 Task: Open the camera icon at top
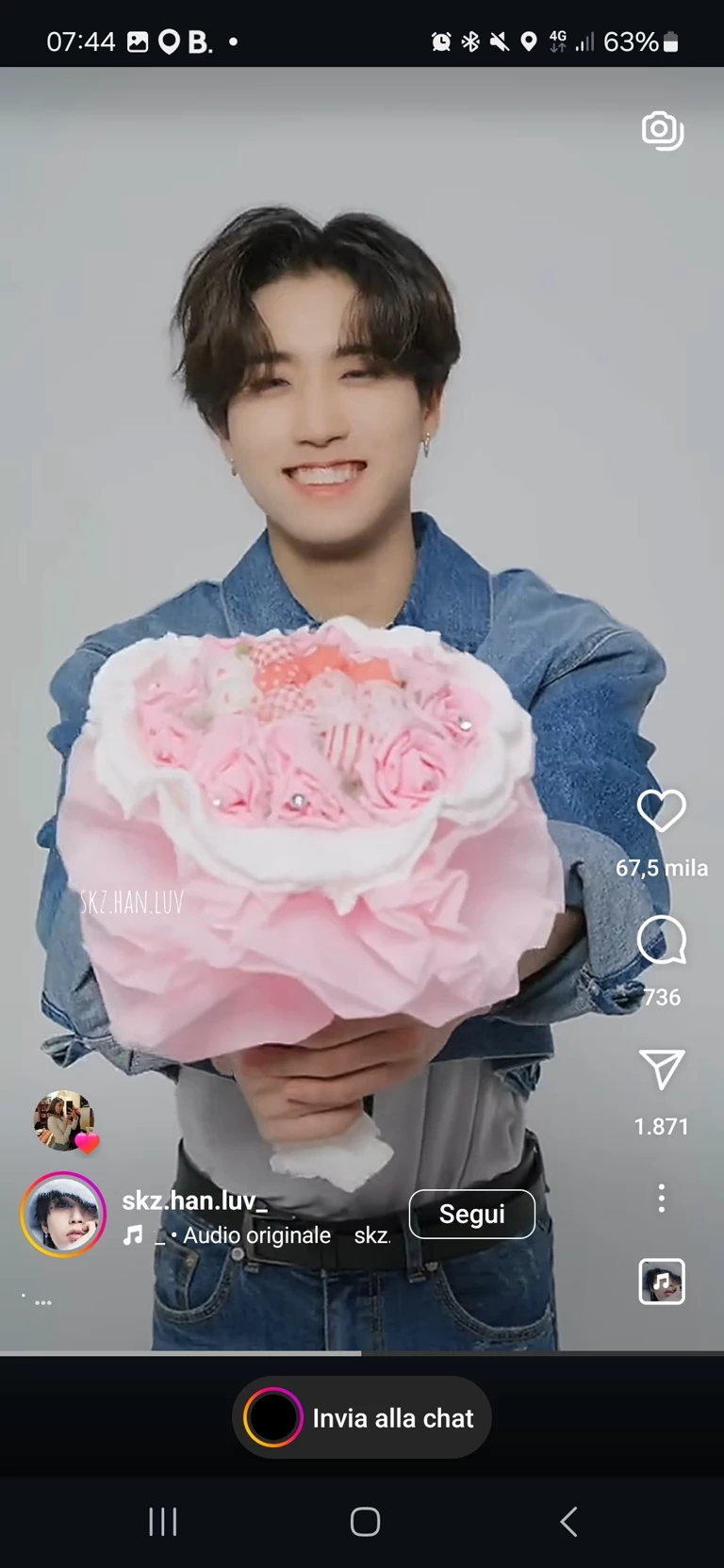(x=662, y=131)
